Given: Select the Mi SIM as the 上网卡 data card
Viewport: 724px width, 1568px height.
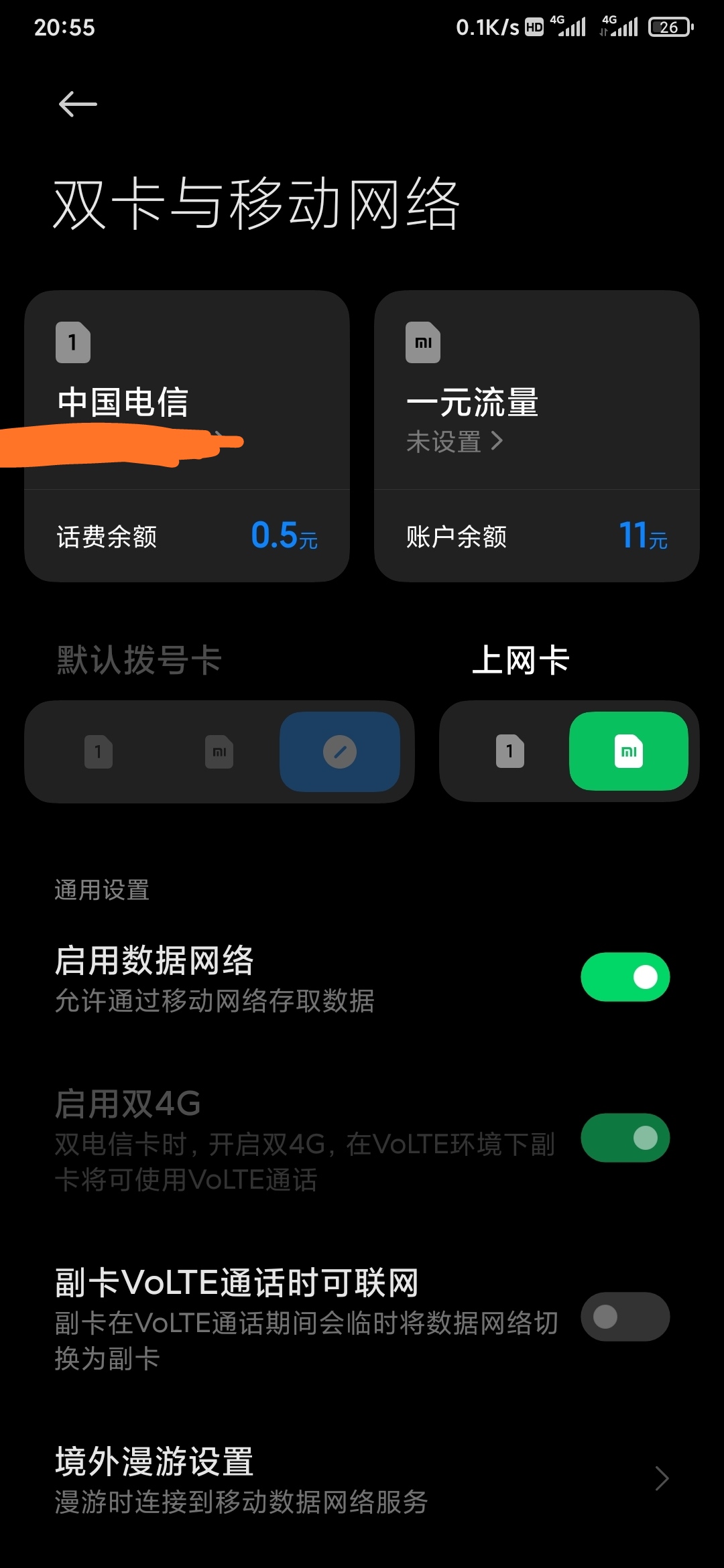Looking at the screenshot, I should point(629,751).
